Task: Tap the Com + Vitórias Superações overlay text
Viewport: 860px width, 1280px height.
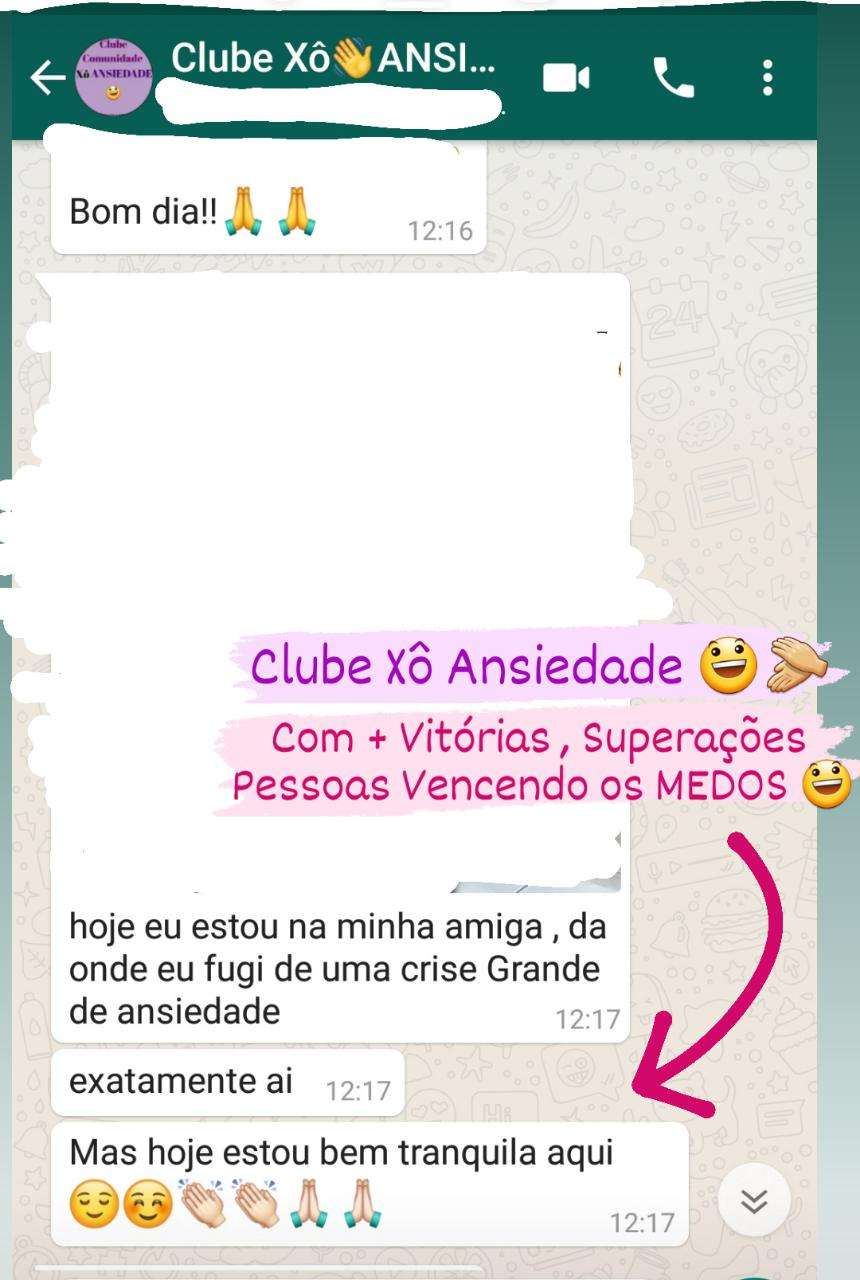Action: [x=530, y=740]
